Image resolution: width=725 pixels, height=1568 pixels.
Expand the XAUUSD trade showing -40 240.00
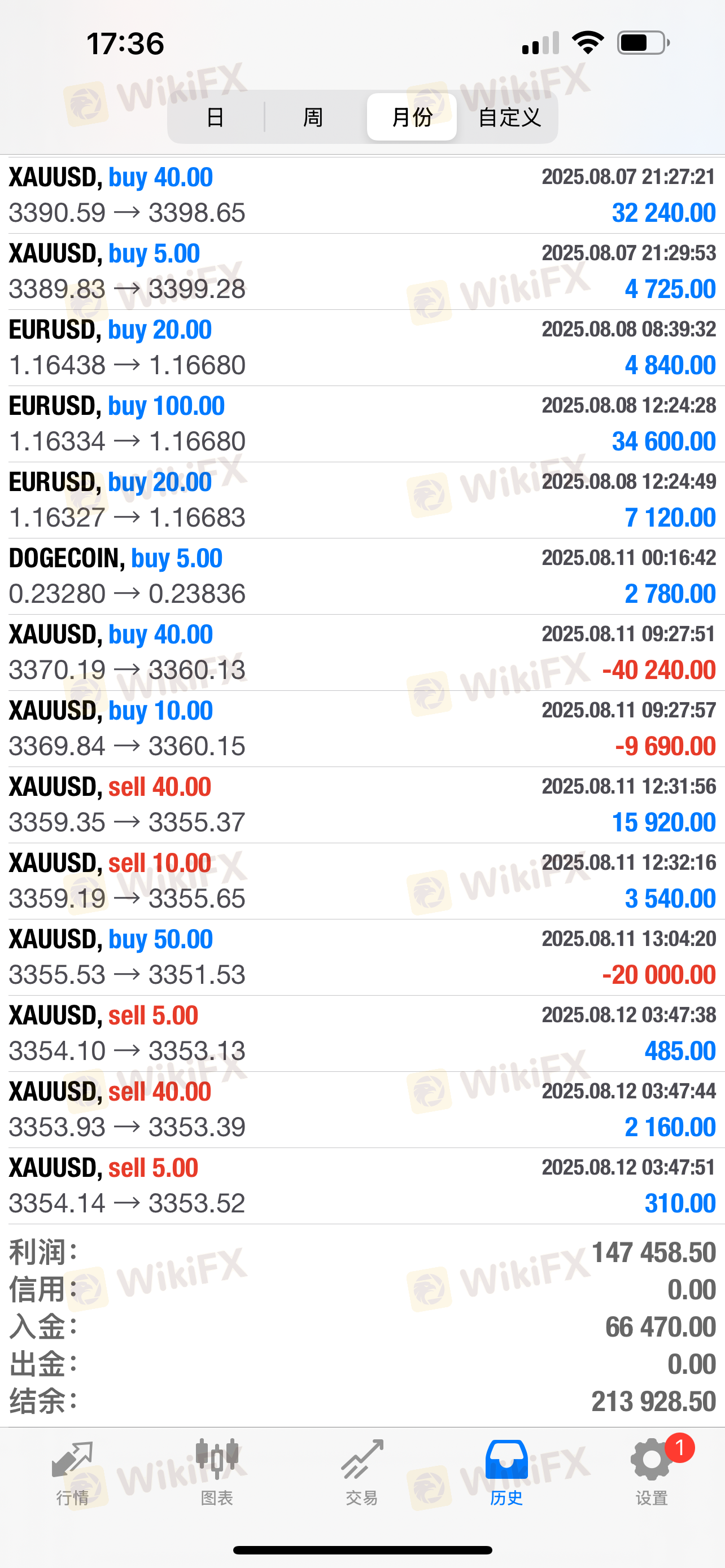pyautogui.click(x=362, y=652)
